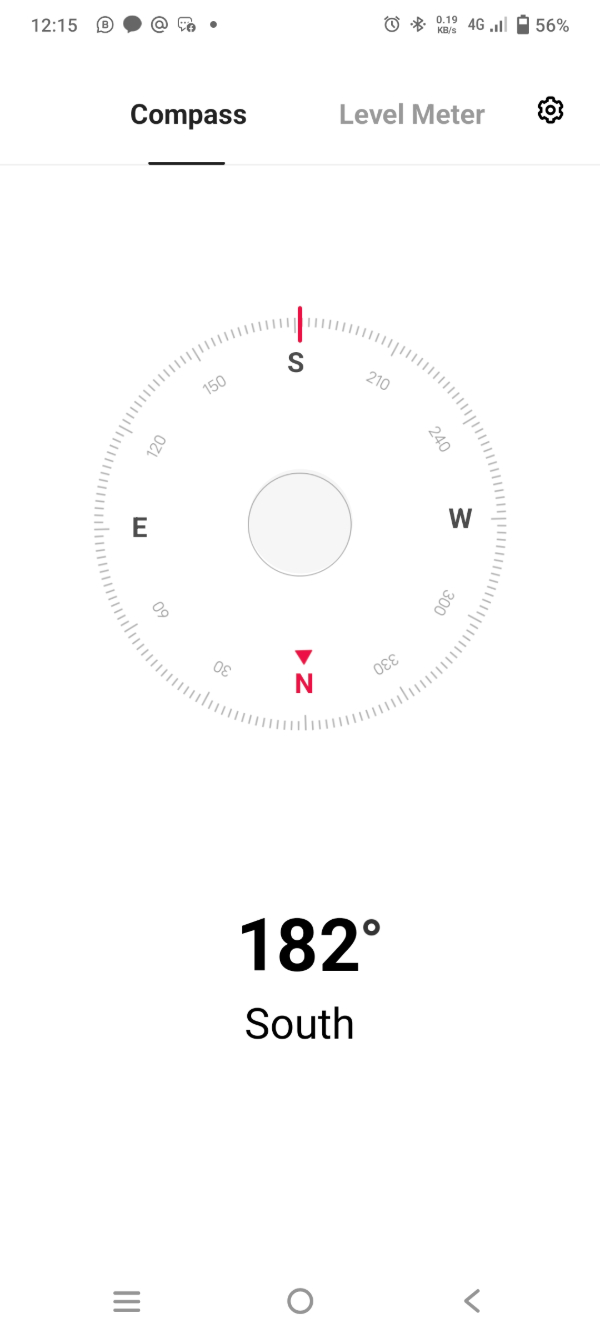
Task: Open recent apps from navigation bar
Action: point(126,1301)
